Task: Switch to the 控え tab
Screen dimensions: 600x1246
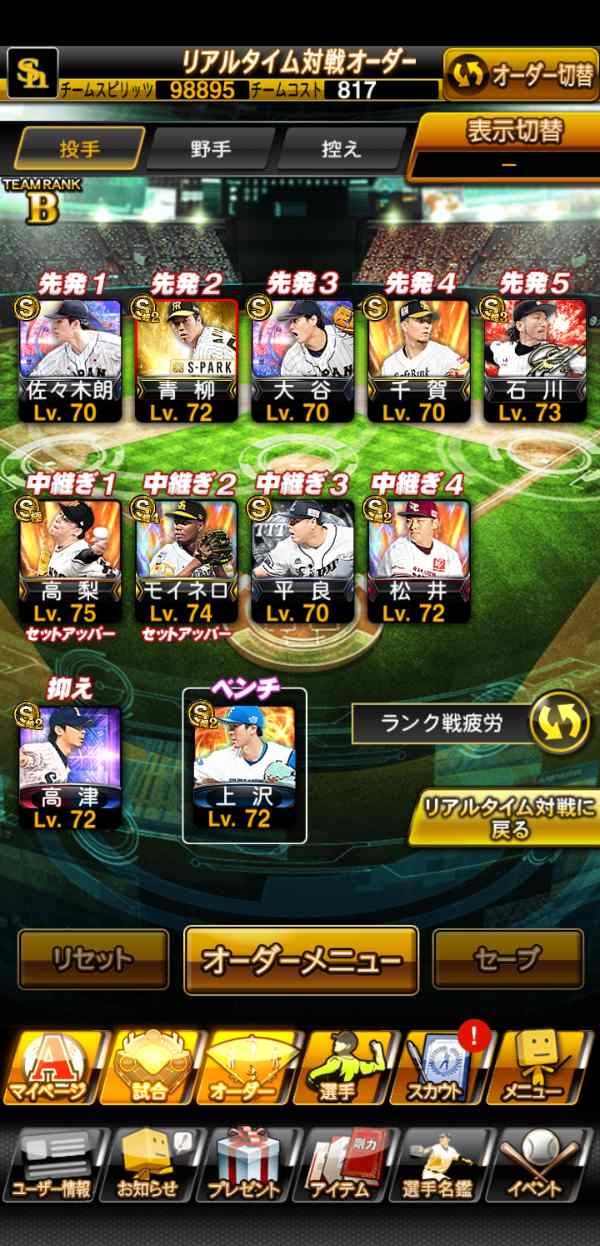Action: point(341,149)
